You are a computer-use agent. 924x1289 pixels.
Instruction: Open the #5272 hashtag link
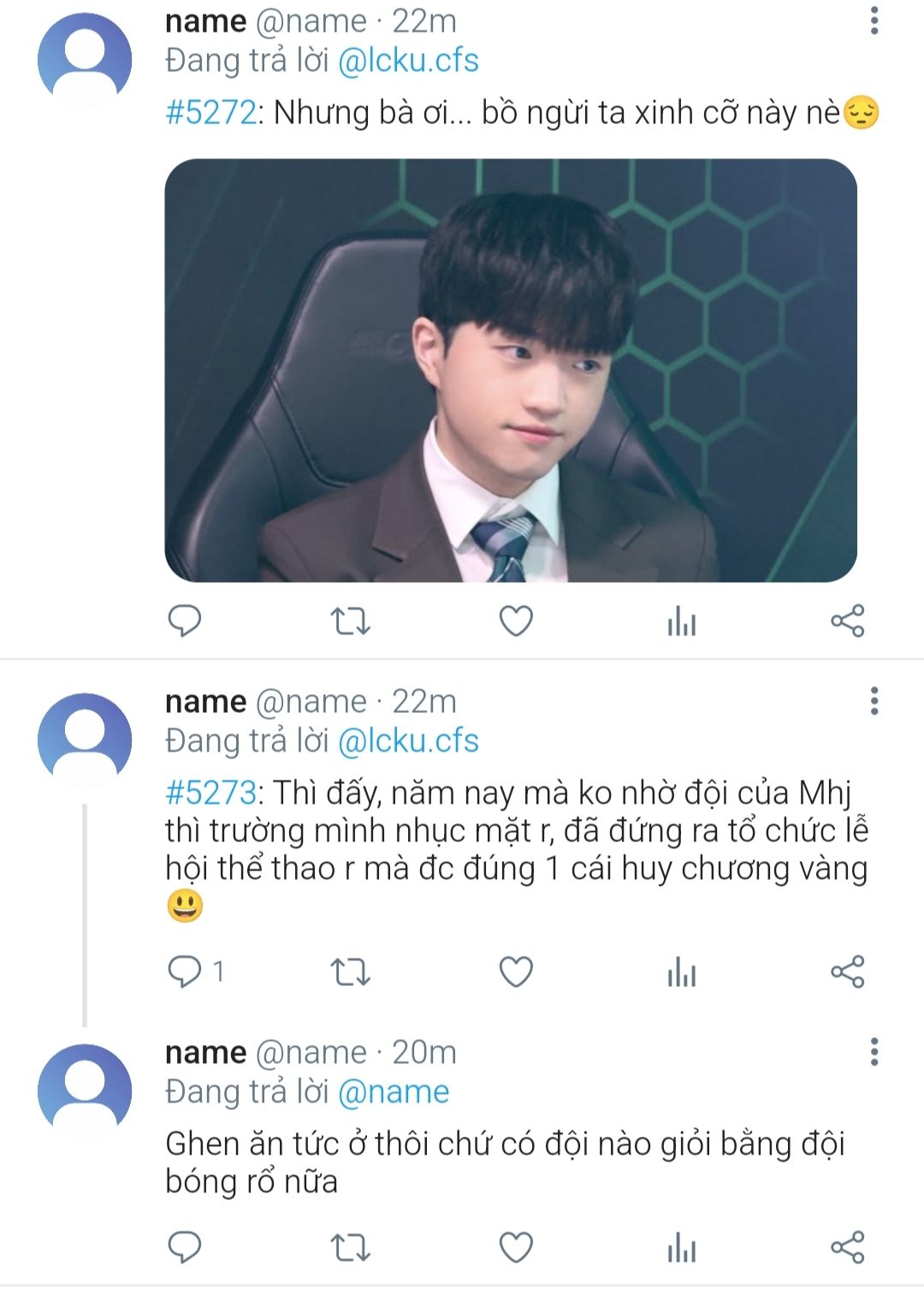click(210, 113)
